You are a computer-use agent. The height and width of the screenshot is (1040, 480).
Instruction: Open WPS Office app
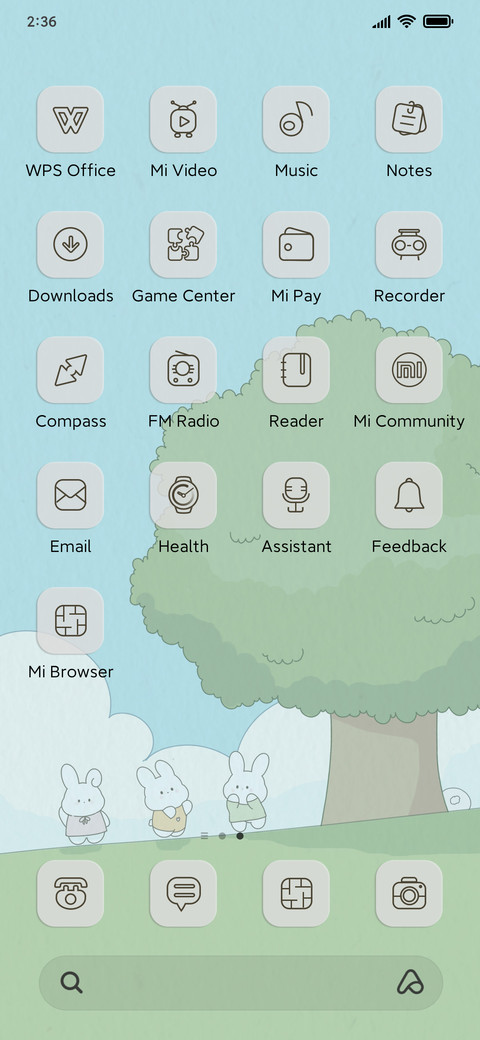point(70,119)
